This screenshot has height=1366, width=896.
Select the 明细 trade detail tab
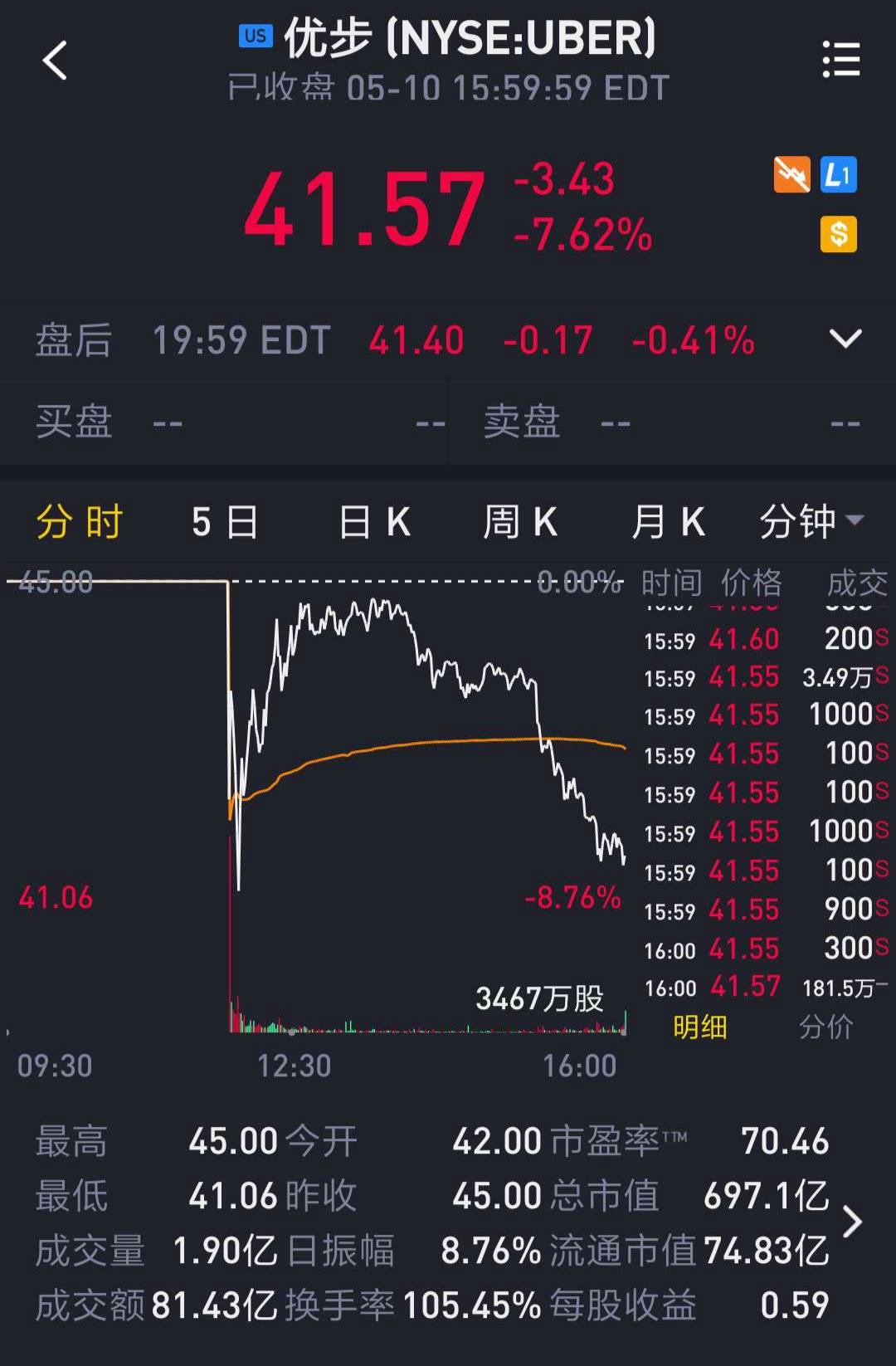pos(699,1027)
